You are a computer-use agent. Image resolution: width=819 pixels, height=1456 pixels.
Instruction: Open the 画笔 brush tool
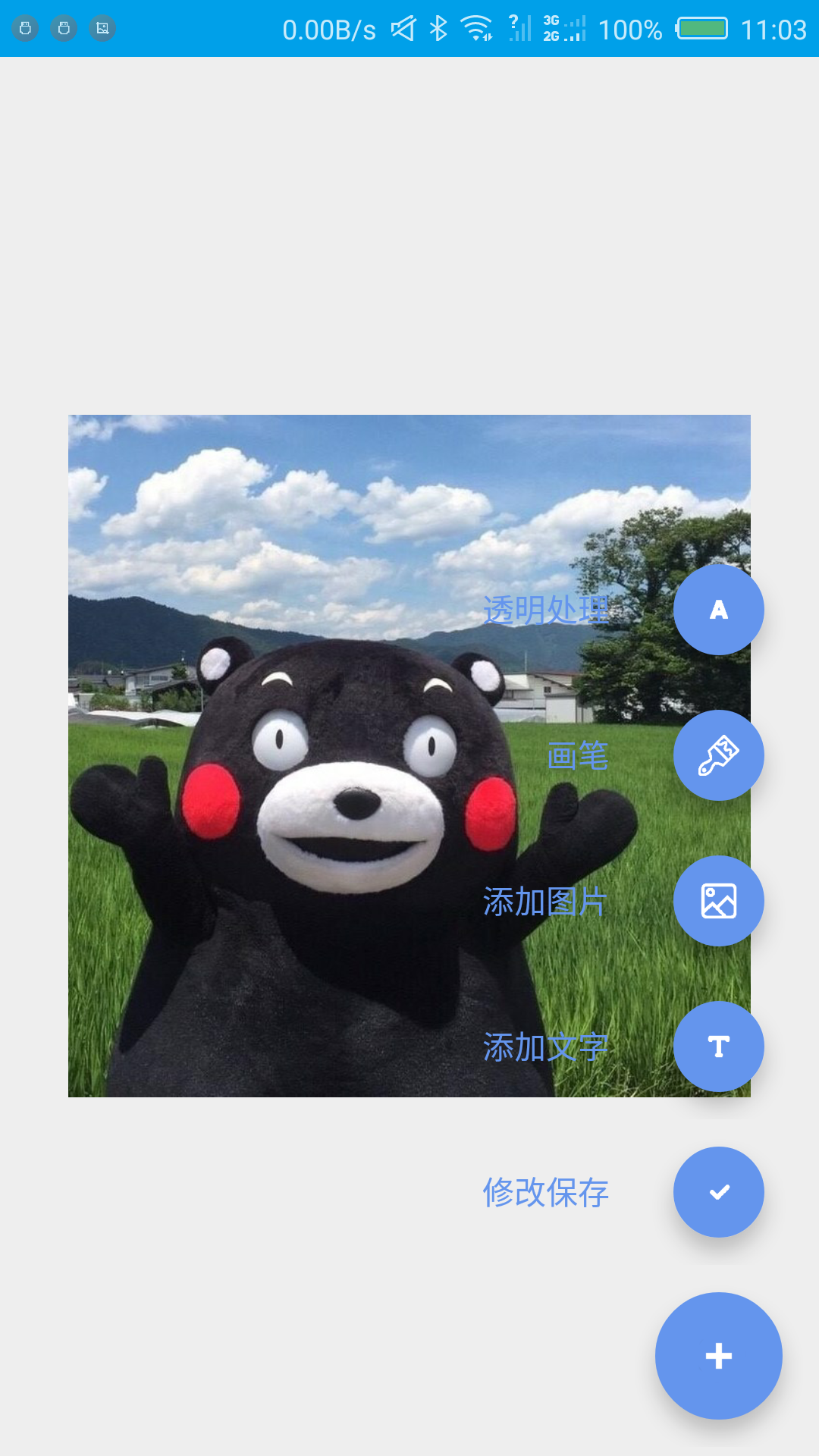click(x=718, y=755)
